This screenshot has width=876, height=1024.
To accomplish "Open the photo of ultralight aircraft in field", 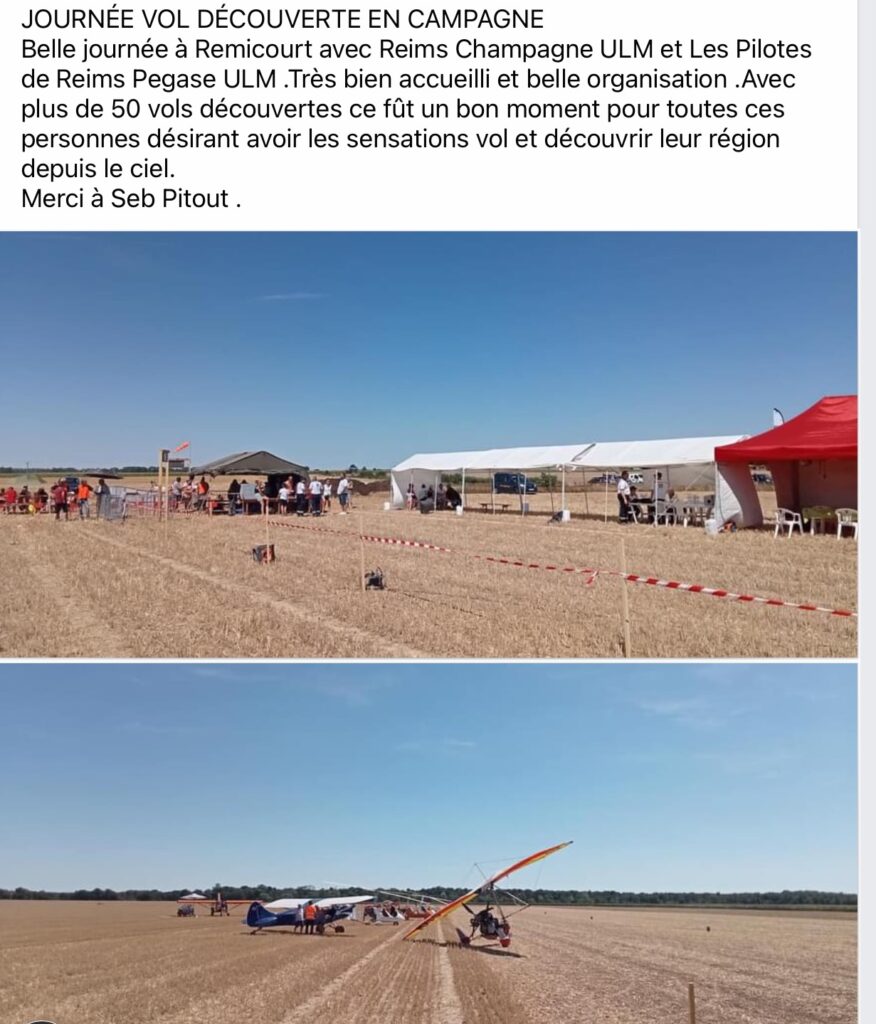I will coord(428,843).
